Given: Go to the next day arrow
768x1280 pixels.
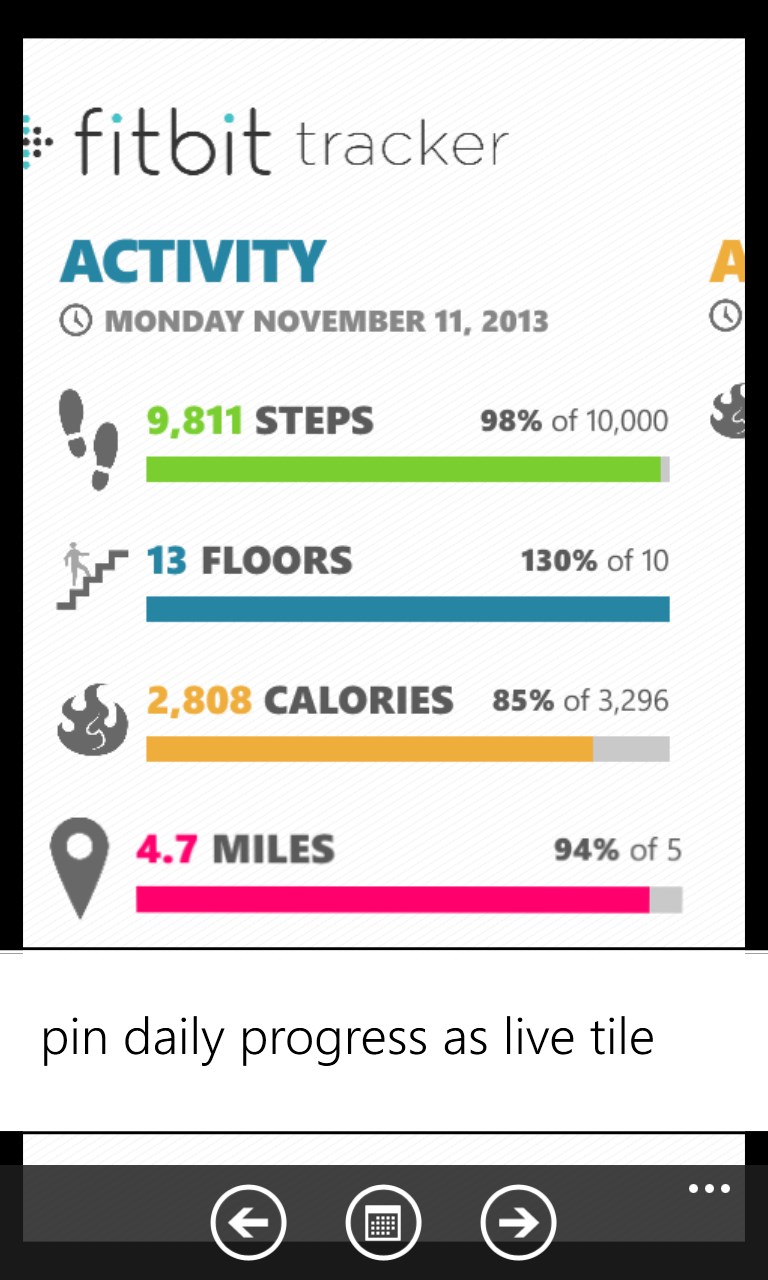Looking at the screenshot, I should [x=518, y=1222].
